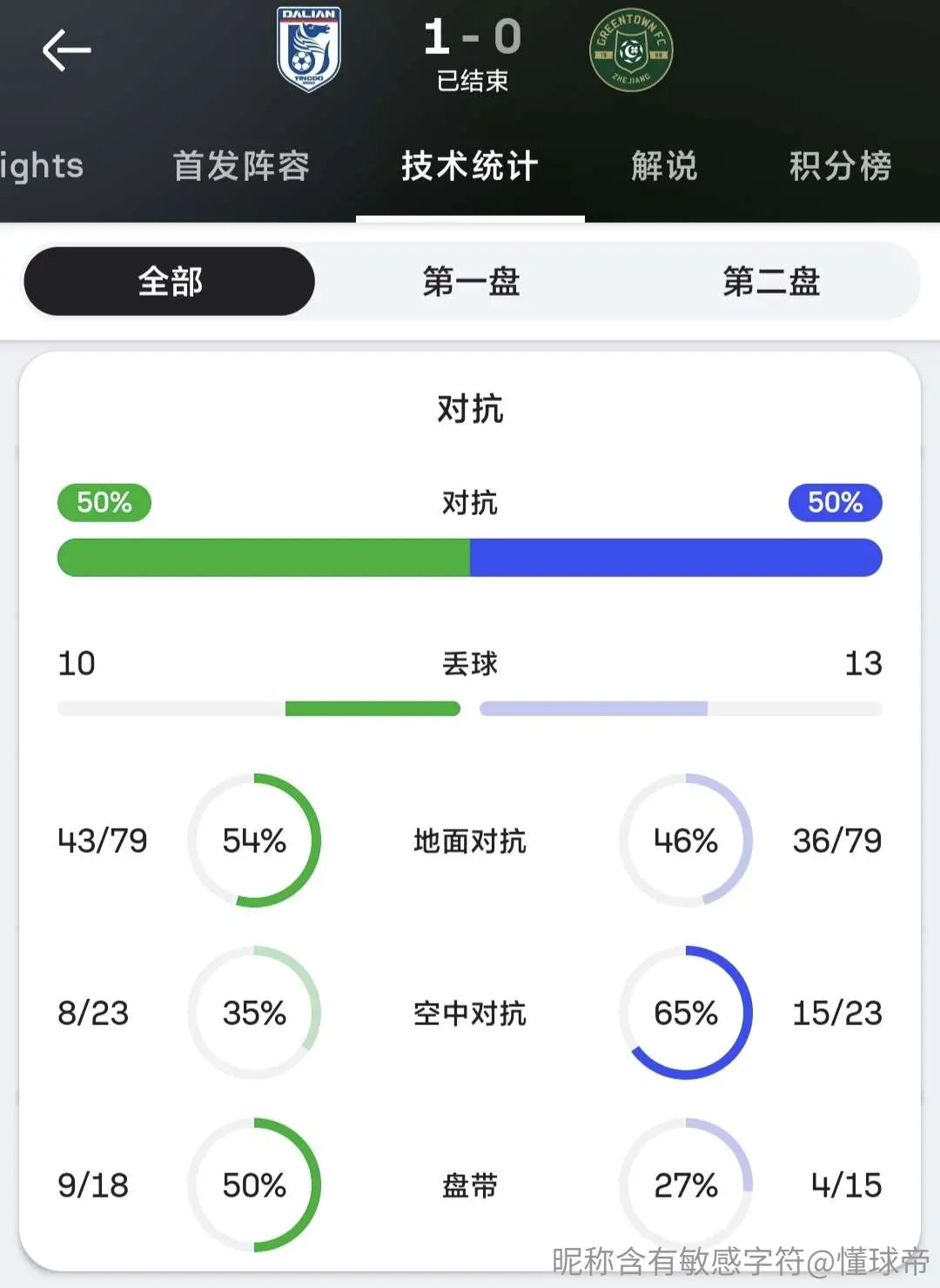Switch to the 积分榜 tab
Viewport: 940px width, 1288px height.
tap(840, 166)
